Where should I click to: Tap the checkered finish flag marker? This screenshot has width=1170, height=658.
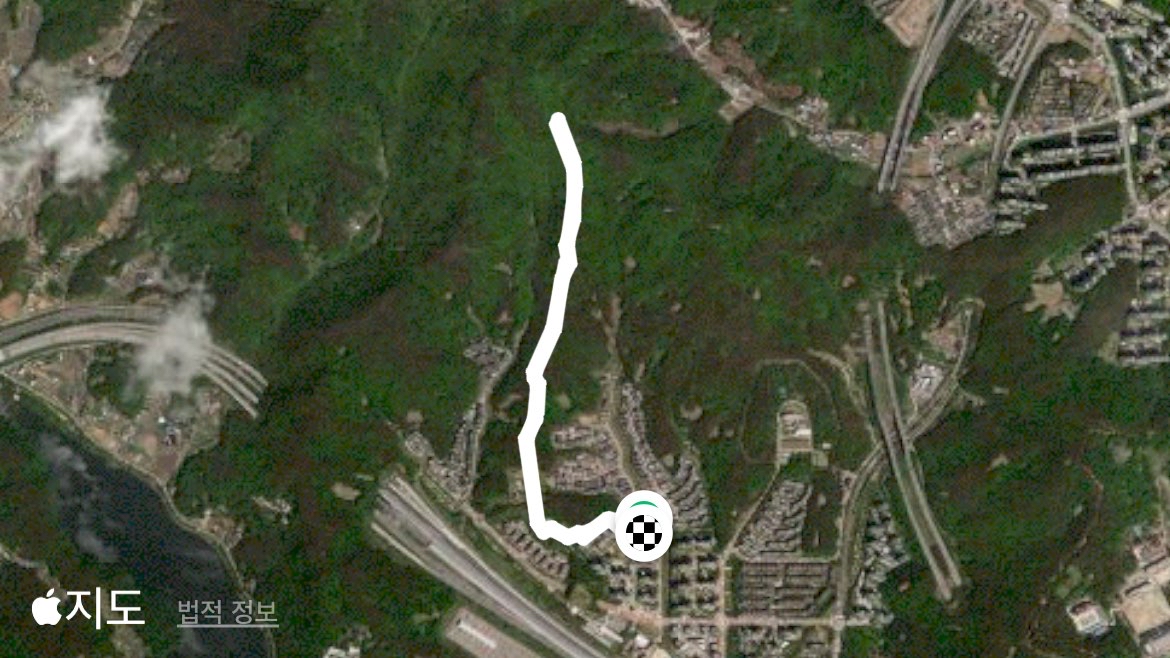point(644,527)
